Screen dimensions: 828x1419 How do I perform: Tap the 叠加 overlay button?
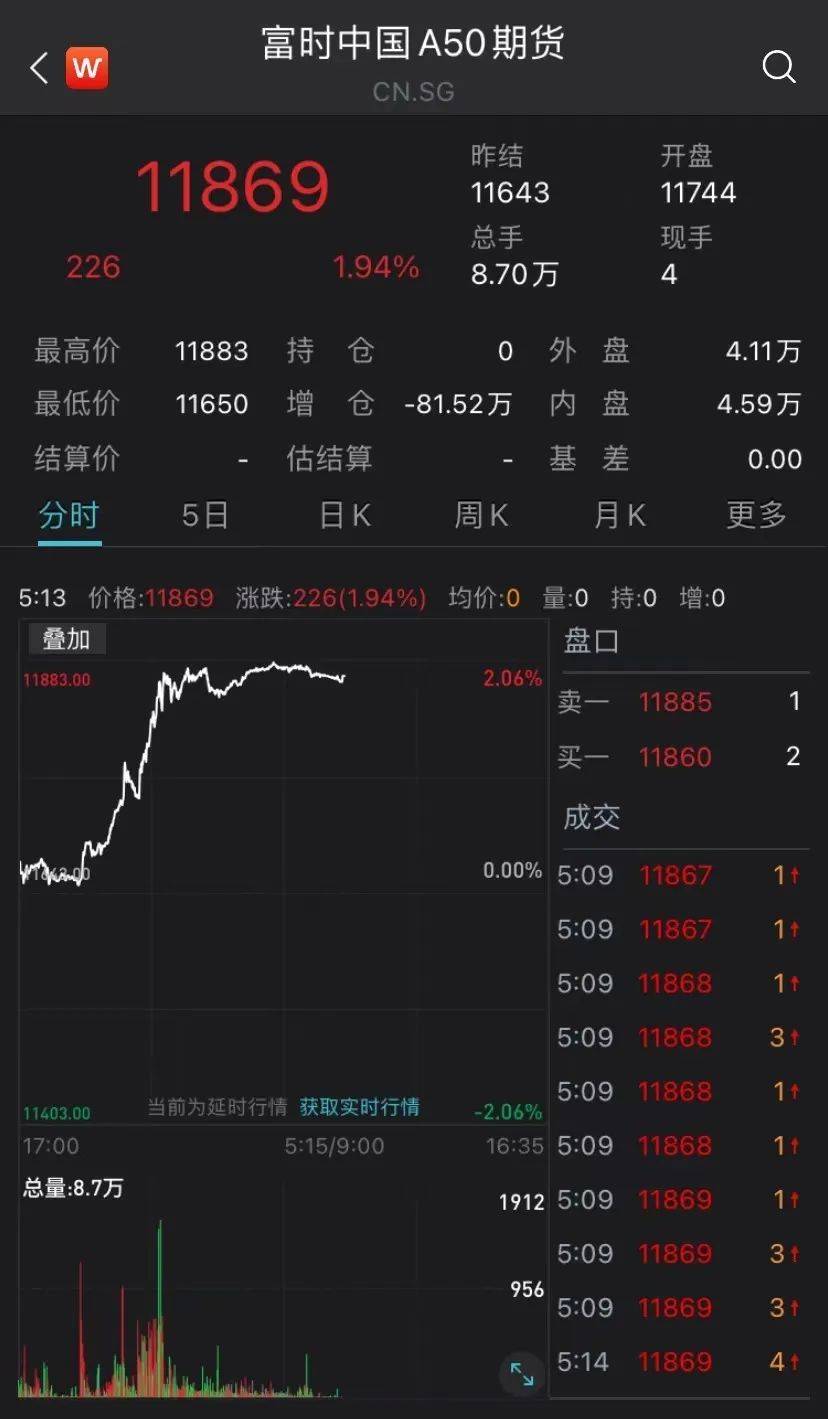click(66, 639)
